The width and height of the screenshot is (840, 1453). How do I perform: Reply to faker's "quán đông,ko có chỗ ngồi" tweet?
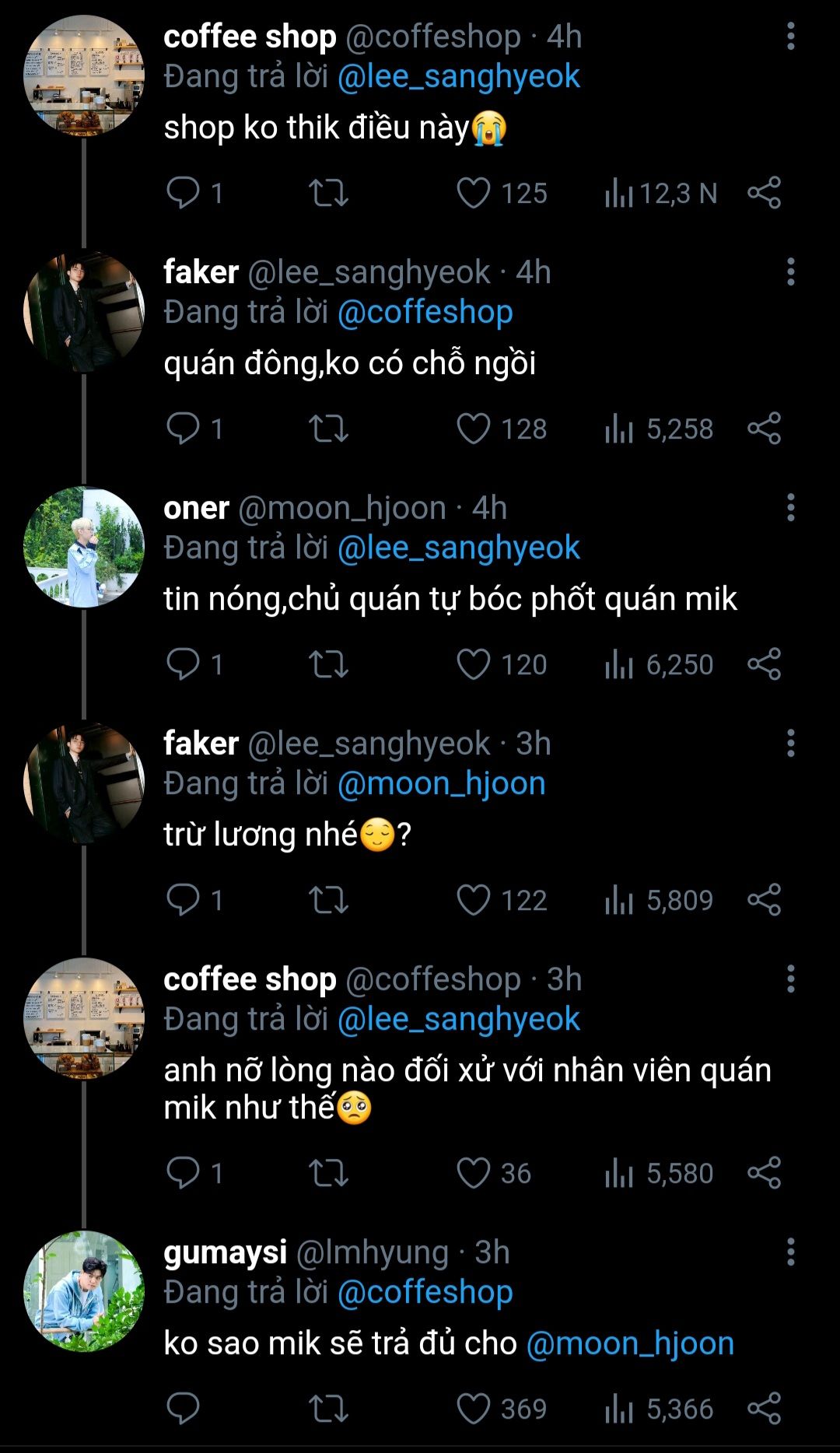pyautogui.click(x=184, y=429)
